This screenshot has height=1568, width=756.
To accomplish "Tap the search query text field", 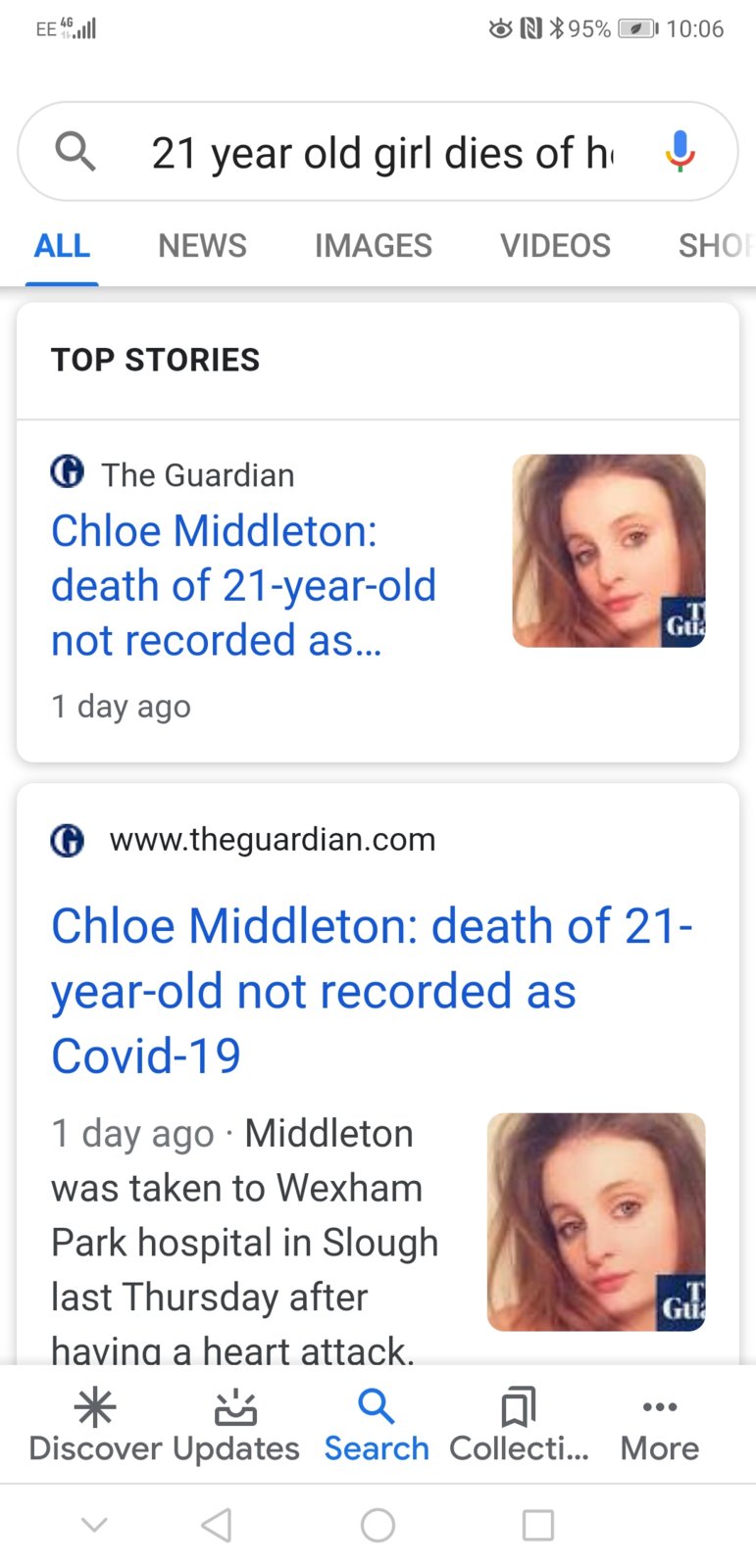I will point(382,154).
